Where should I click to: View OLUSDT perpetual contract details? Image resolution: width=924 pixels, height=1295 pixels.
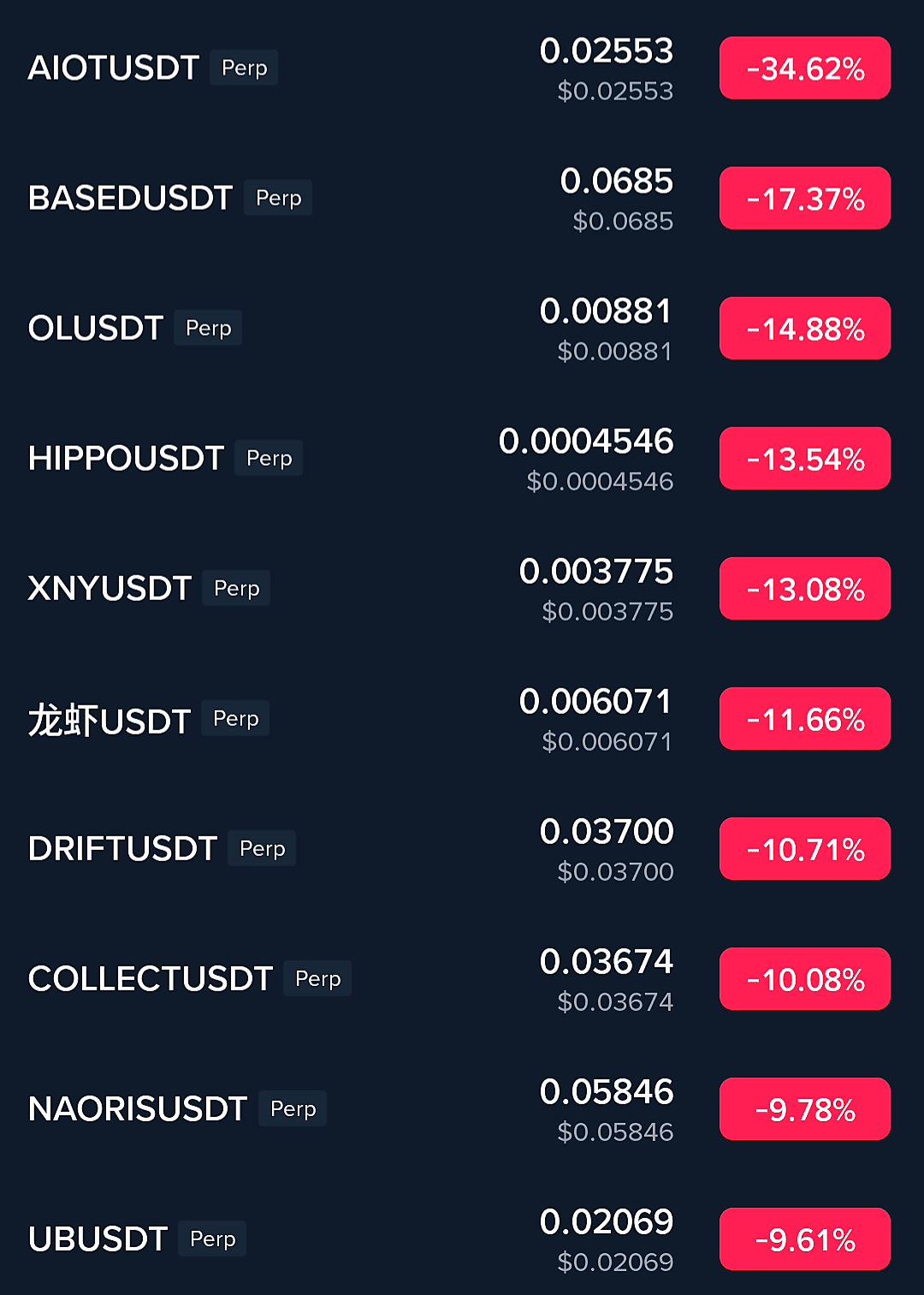click(96, 329)
